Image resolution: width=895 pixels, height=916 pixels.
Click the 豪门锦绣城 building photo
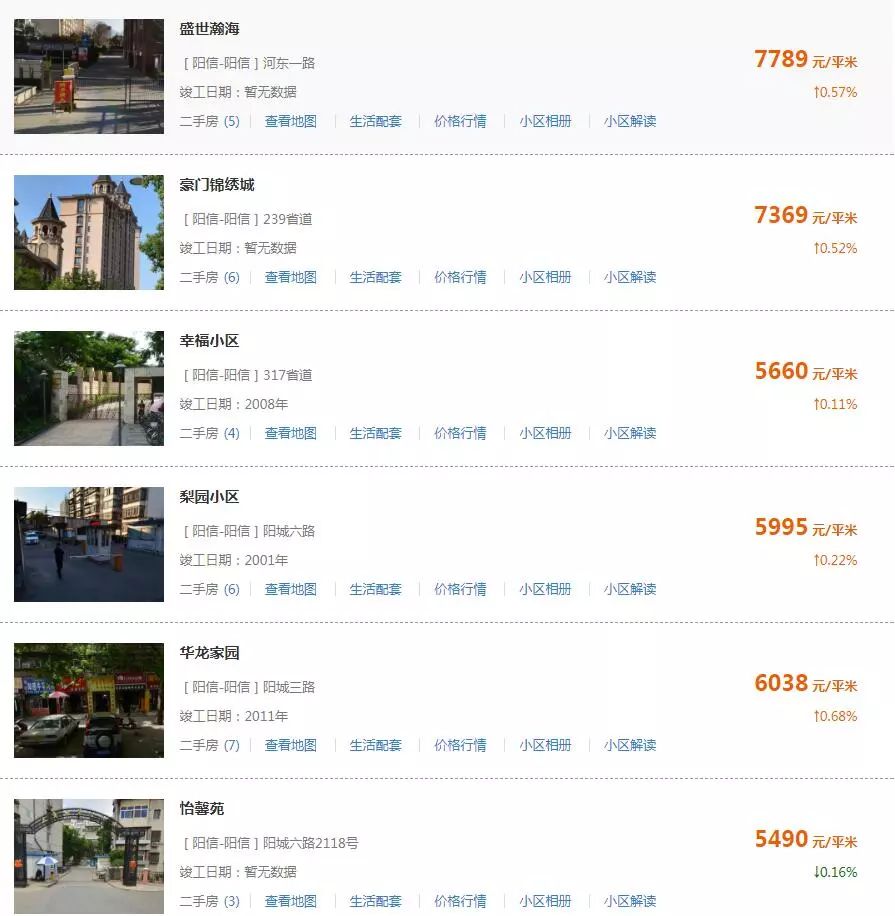(88, 231)
